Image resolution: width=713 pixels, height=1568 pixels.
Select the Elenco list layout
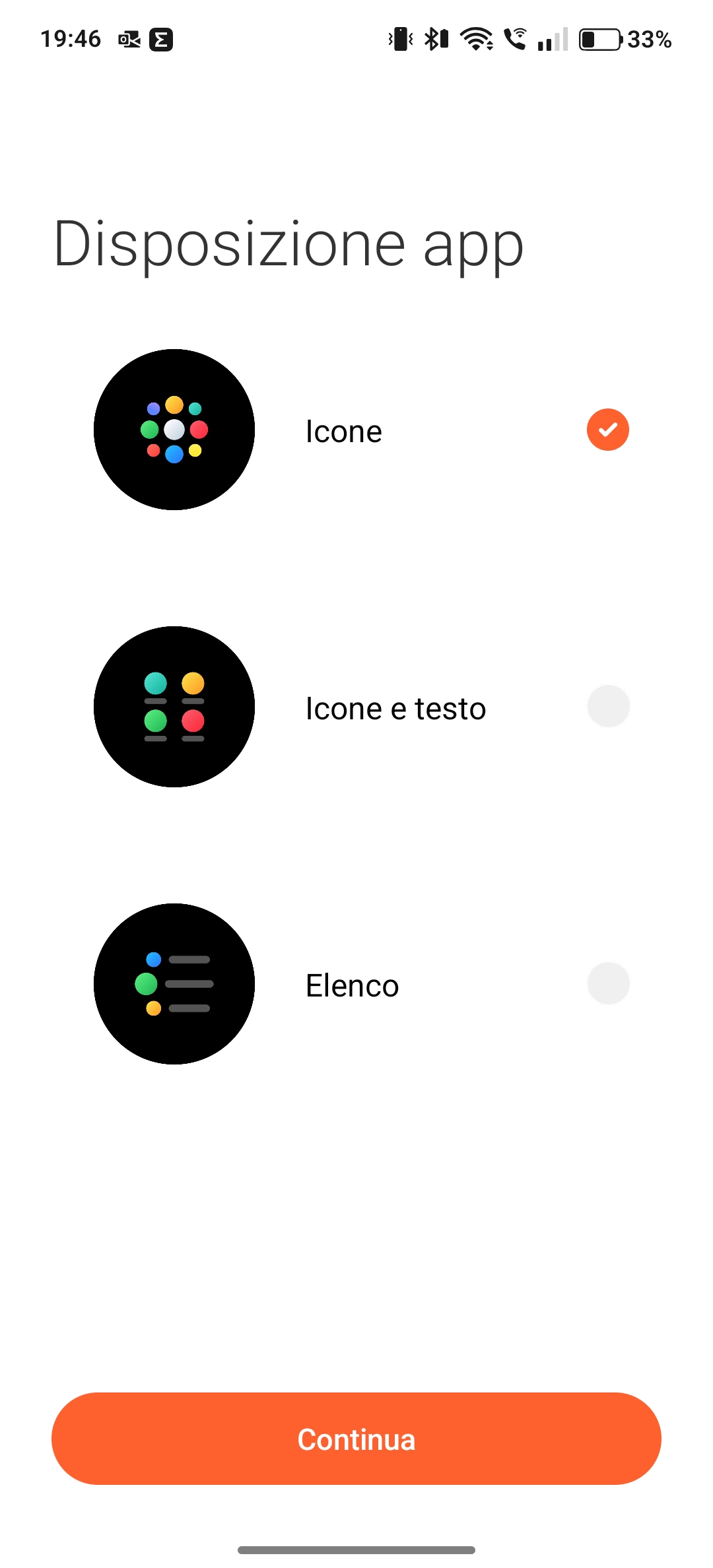pos(356,984)
